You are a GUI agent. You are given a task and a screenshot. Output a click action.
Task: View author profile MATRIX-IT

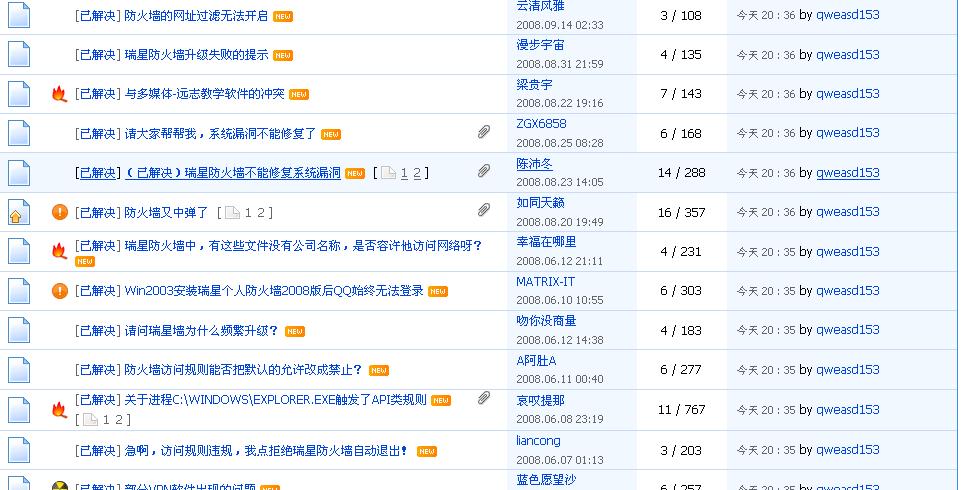545,282
